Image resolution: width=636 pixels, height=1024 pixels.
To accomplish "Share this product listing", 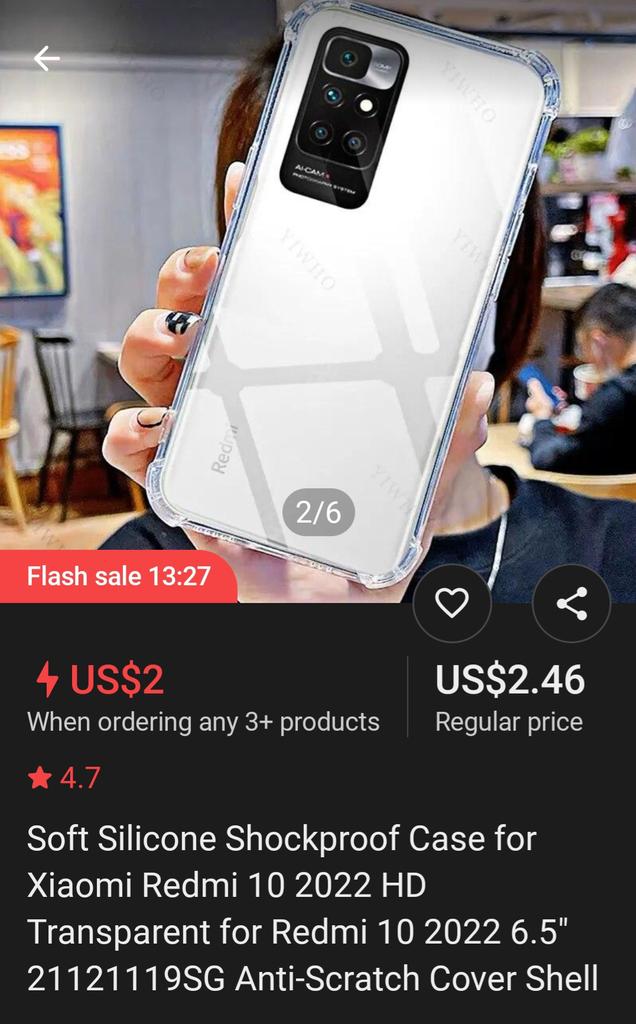I will 571,603.
